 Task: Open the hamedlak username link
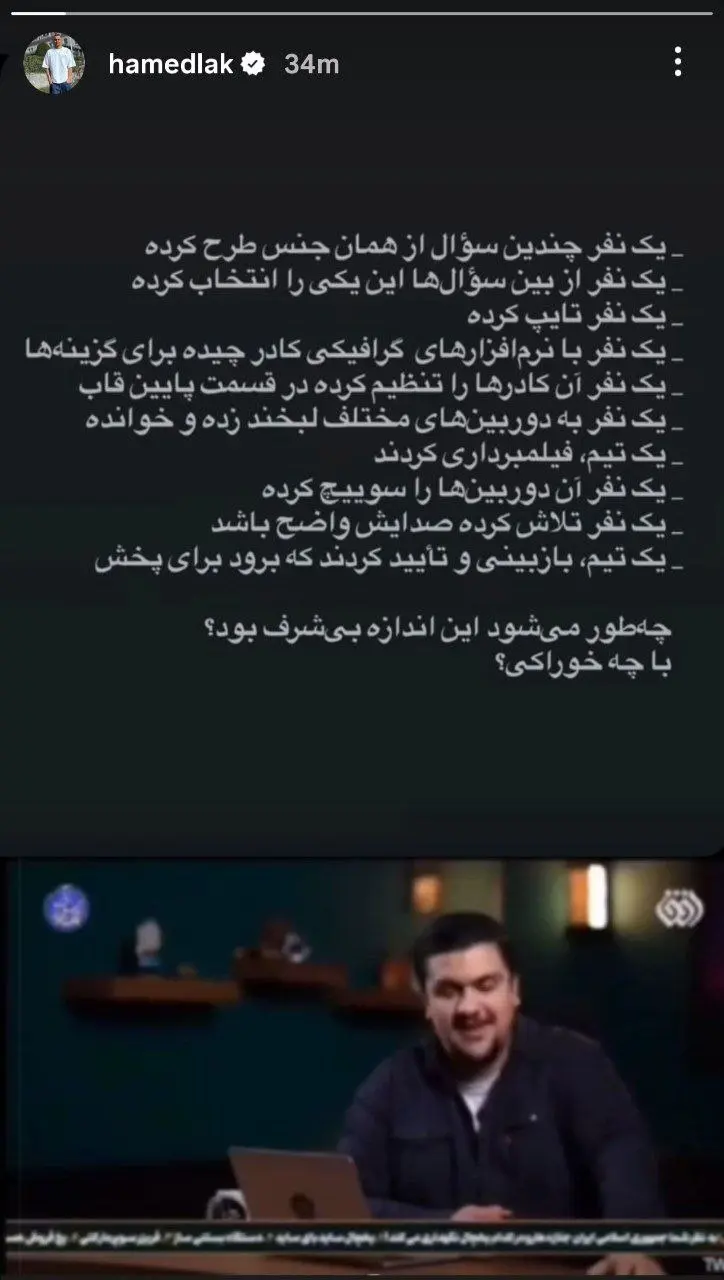pos(170,64)
